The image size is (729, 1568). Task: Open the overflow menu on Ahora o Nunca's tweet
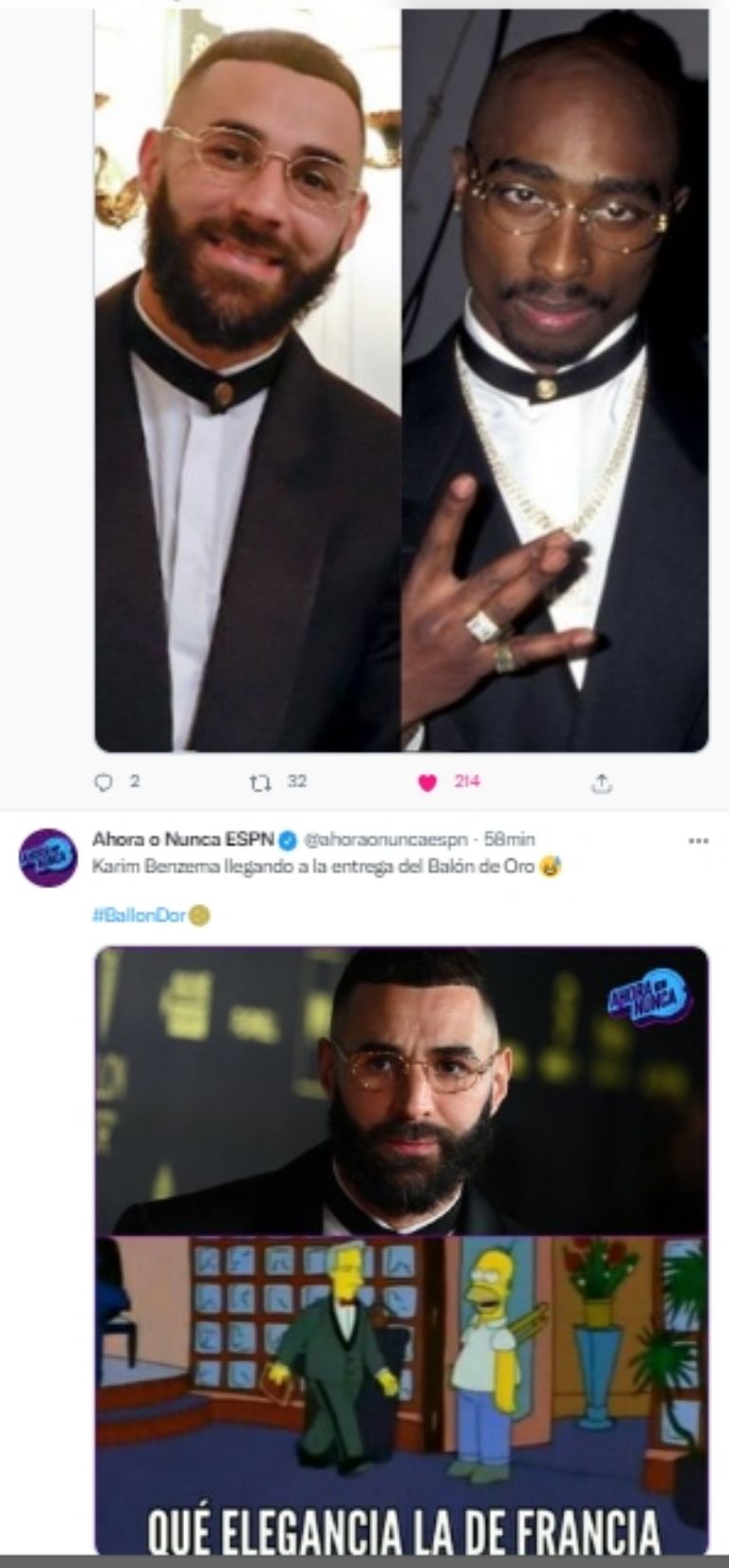[x=699, y=840]
